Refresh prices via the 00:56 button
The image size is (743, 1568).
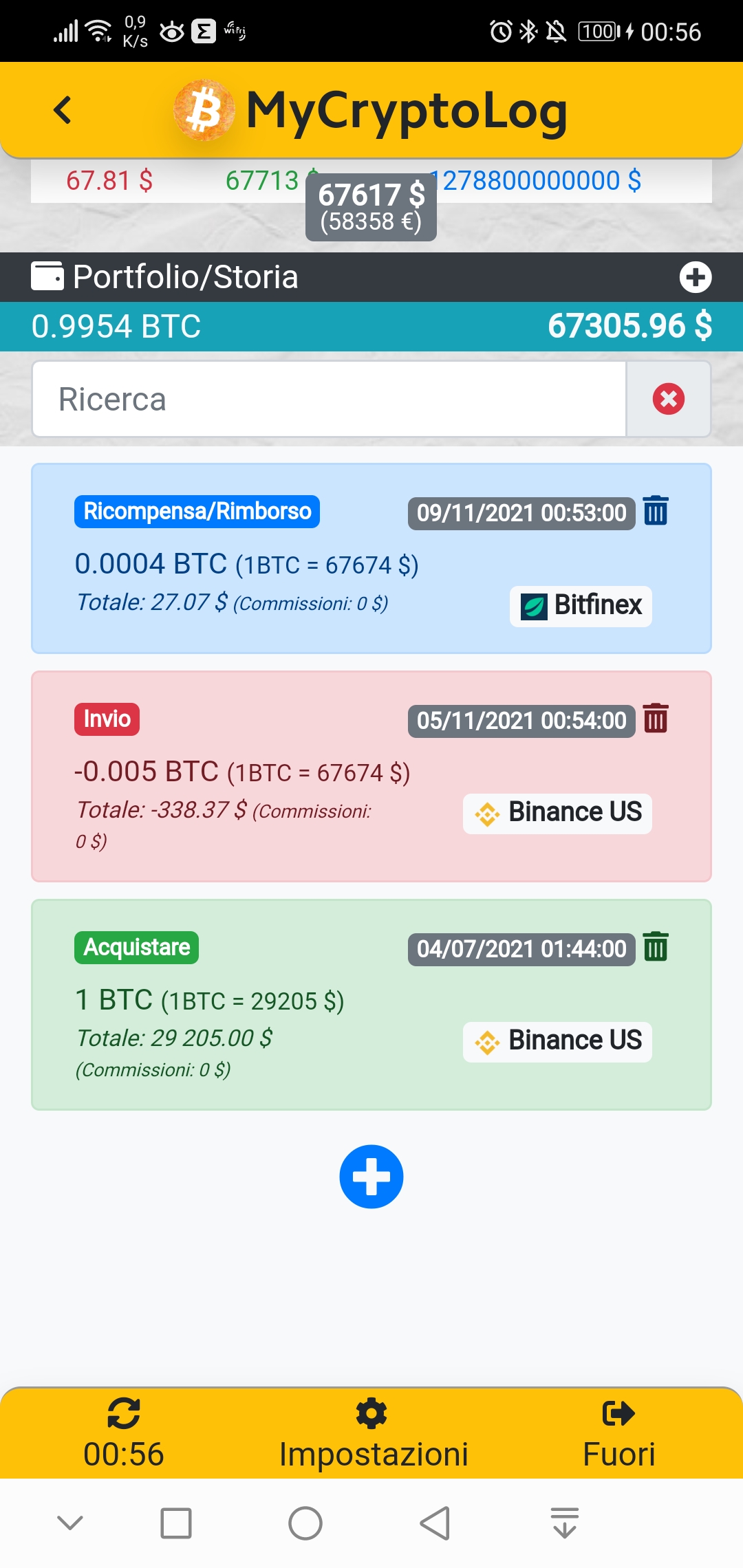tap(124, 1434)
